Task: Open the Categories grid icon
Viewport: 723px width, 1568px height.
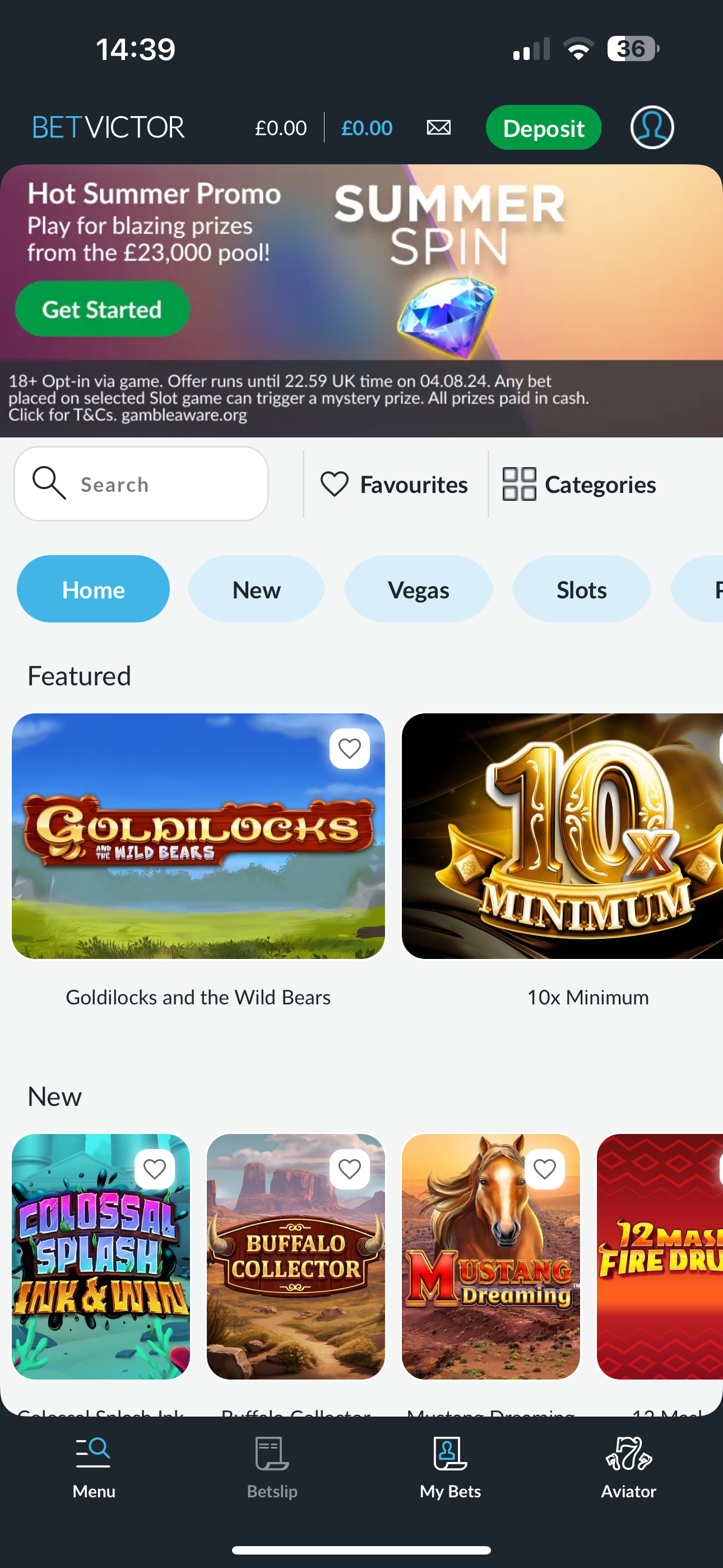Action: tap(519, 483)
